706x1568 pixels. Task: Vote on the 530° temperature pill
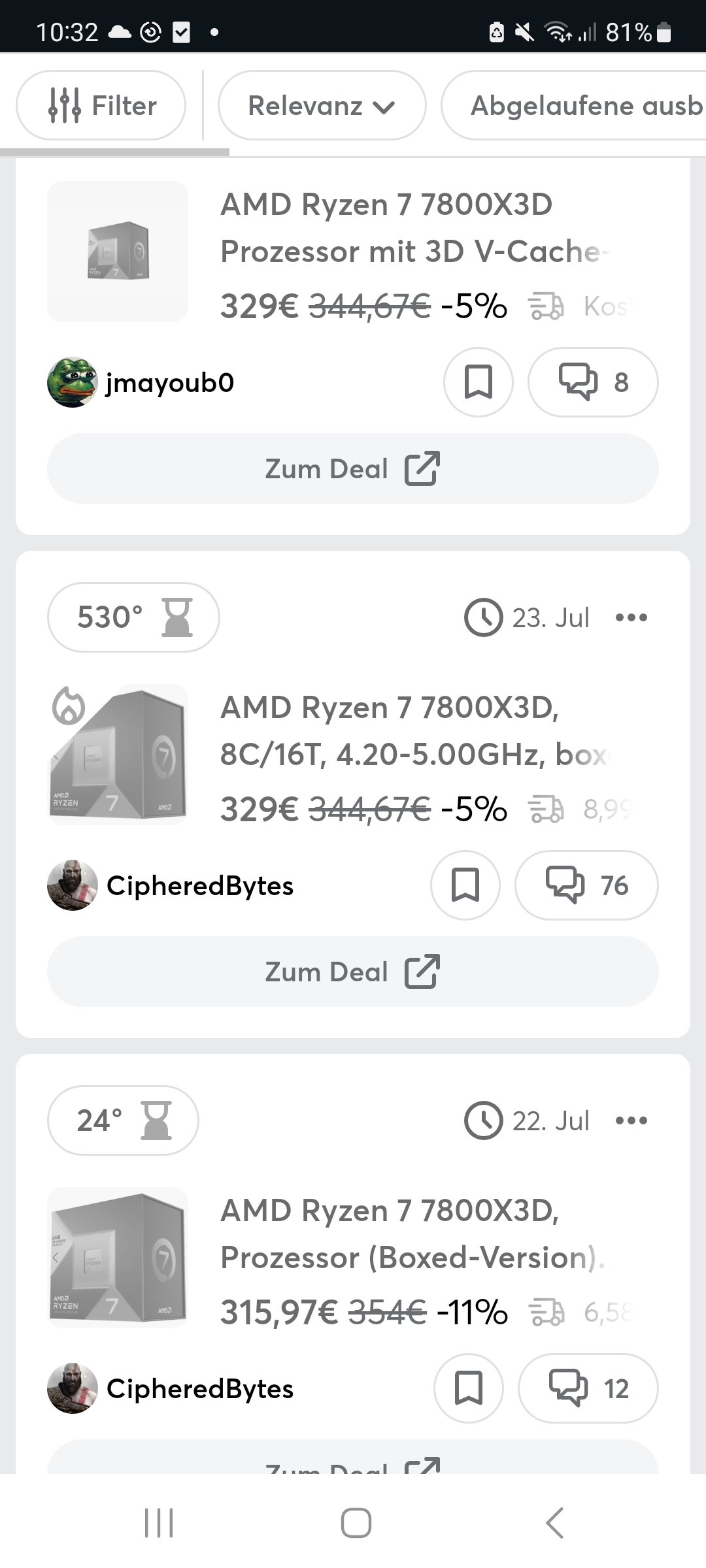tap(133, 617)
